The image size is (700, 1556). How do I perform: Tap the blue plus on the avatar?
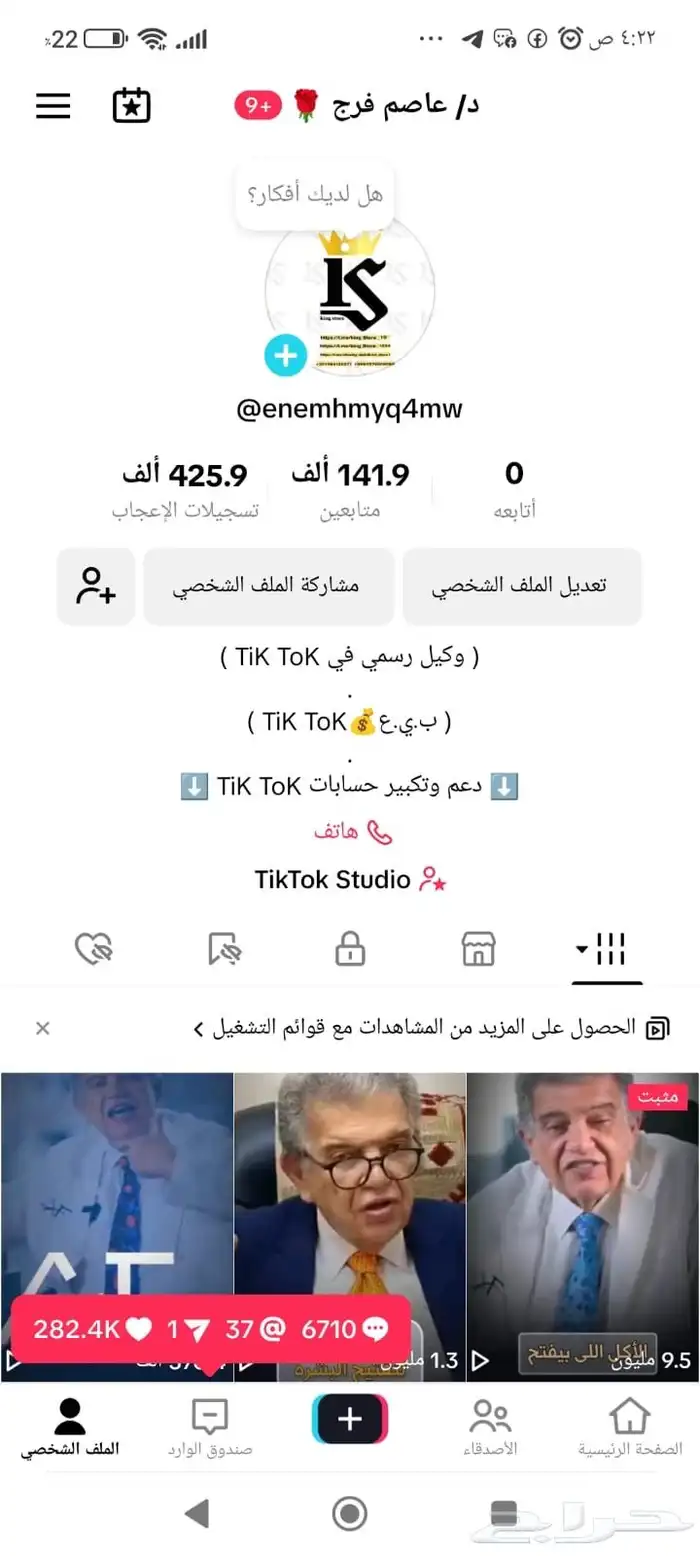click(x=285, y=356)
